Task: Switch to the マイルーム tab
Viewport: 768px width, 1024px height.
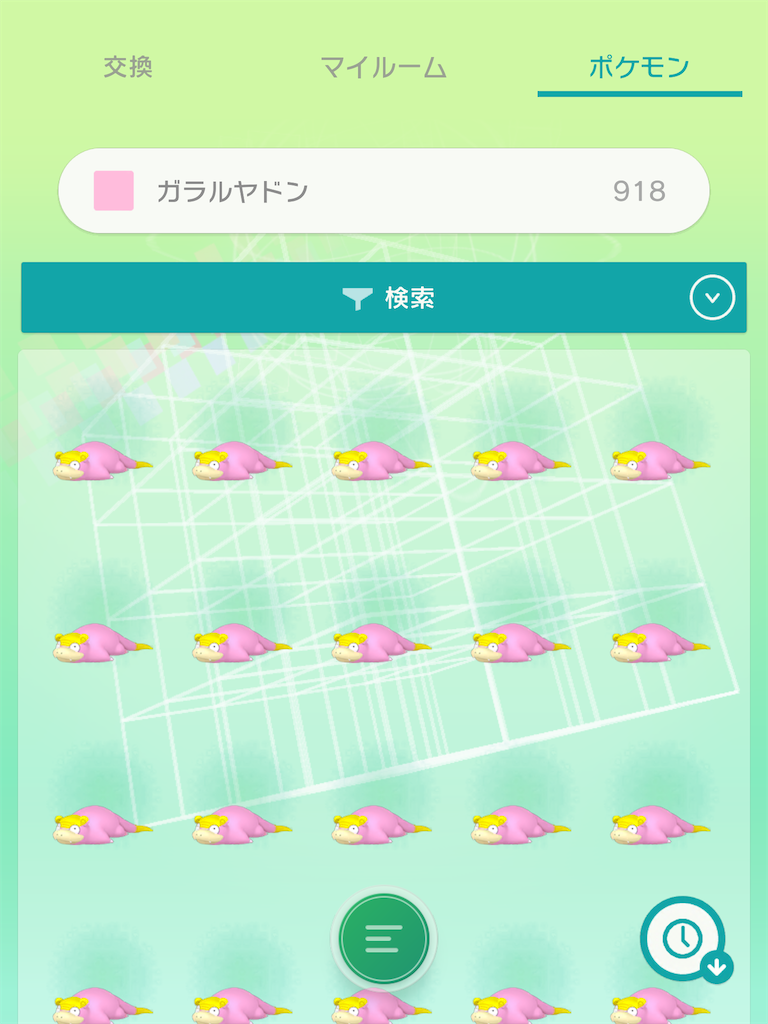Action: tap(383, 68)
